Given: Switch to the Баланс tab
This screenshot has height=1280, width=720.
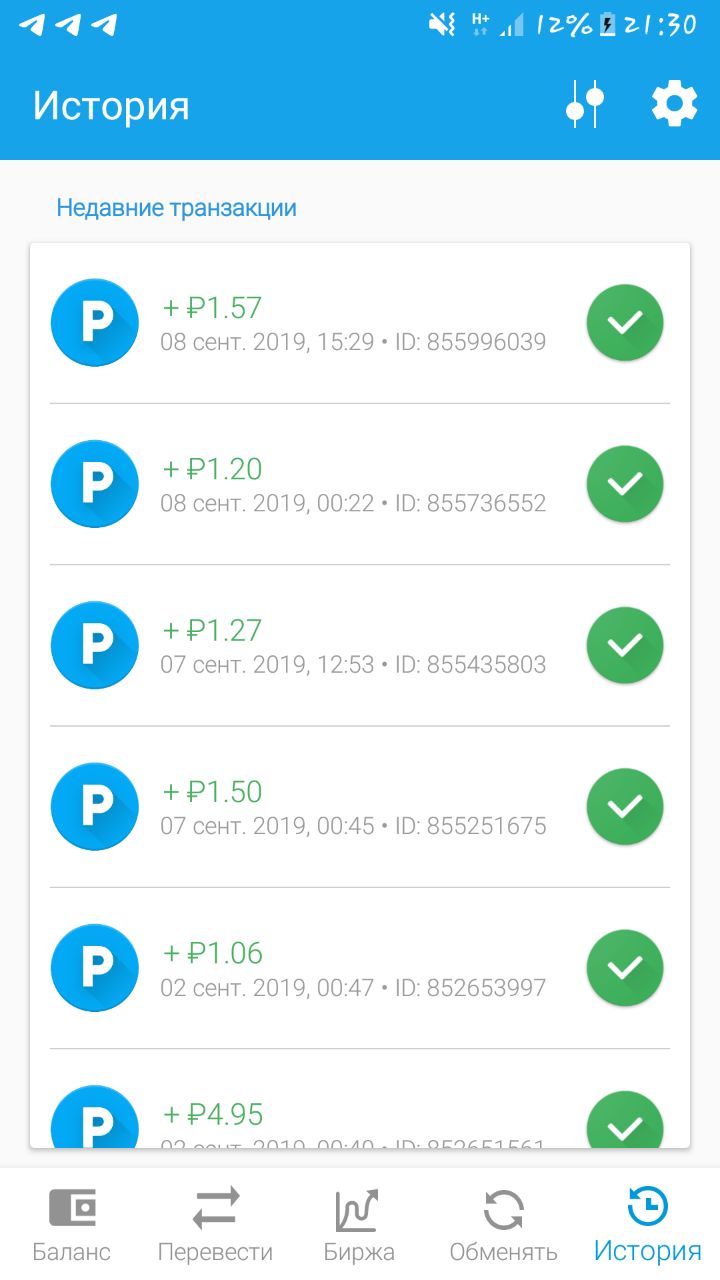Looking at the screenshot, I should point(72,1223).
